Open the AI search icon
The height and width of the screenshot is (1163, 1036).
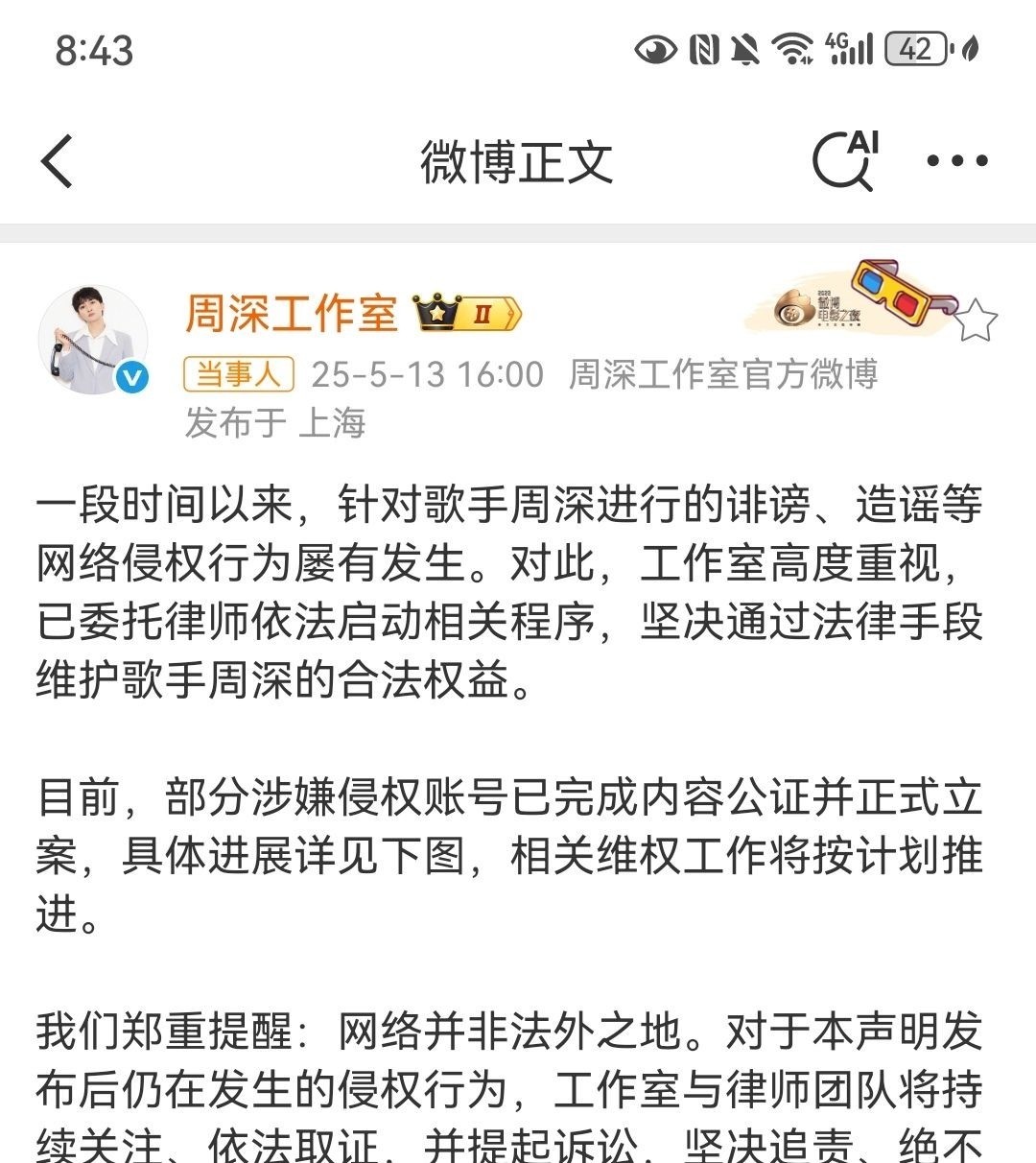(846, 160)
